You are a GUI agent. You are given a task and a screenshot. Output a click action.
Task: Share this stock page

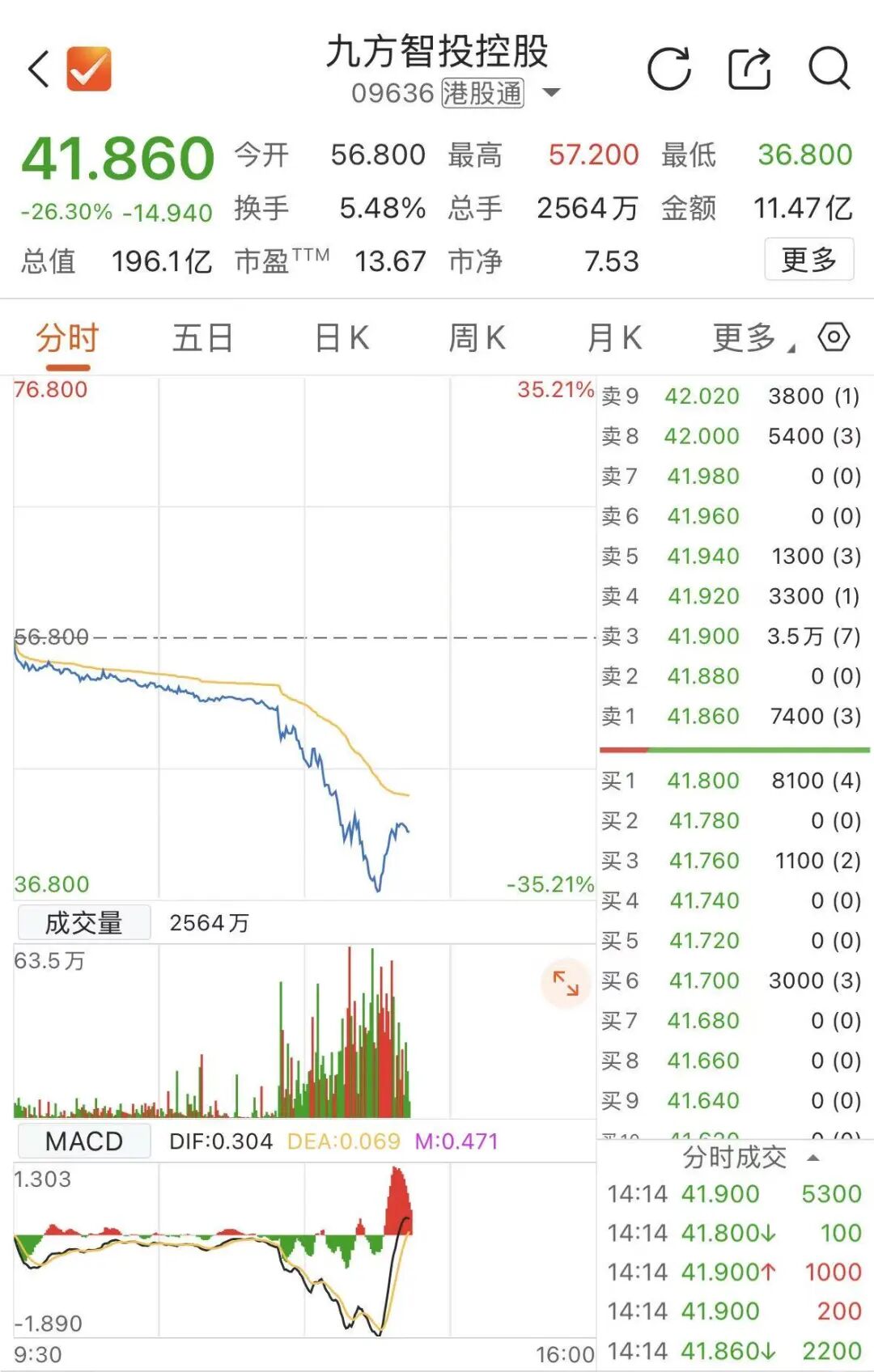(749, 69)
